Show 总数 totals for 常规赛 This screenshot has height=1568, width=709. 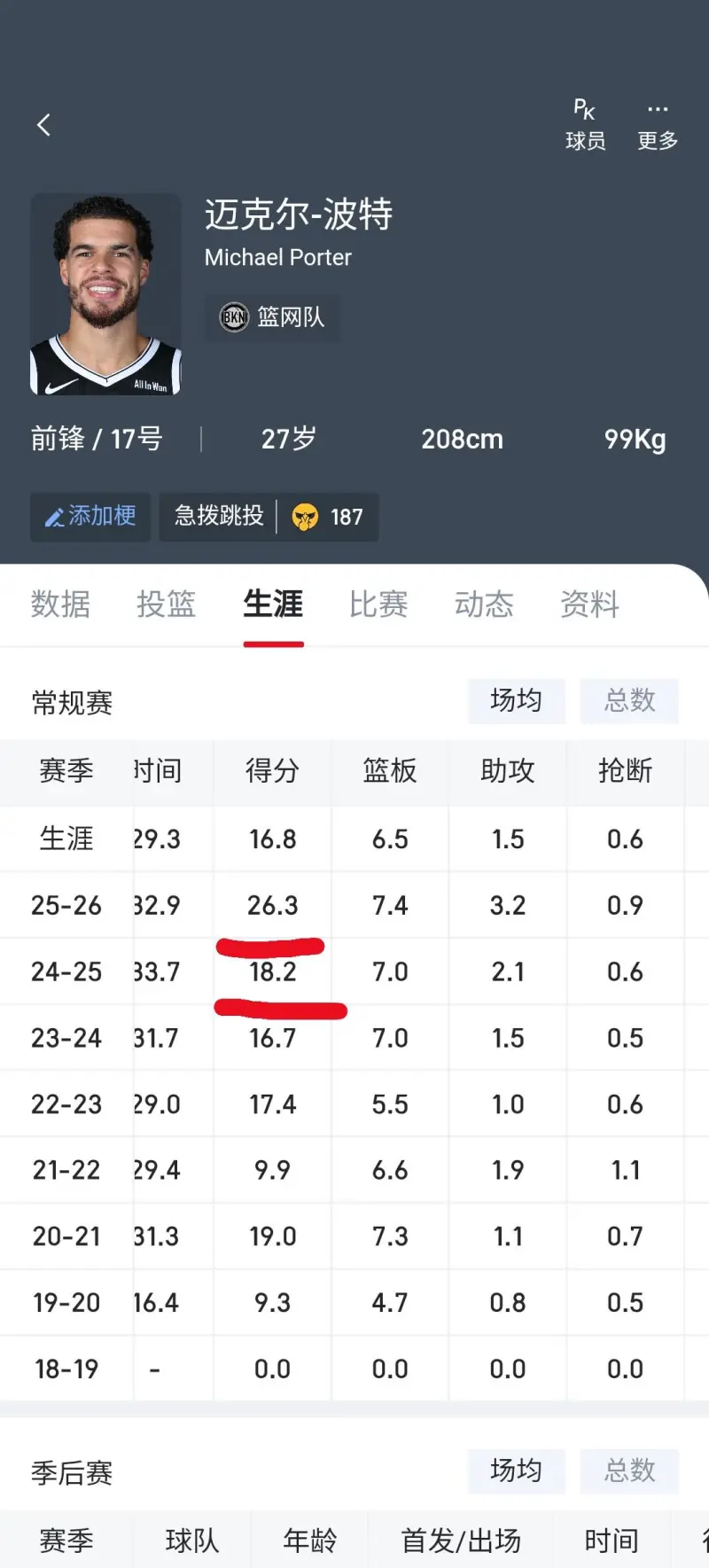629,701
